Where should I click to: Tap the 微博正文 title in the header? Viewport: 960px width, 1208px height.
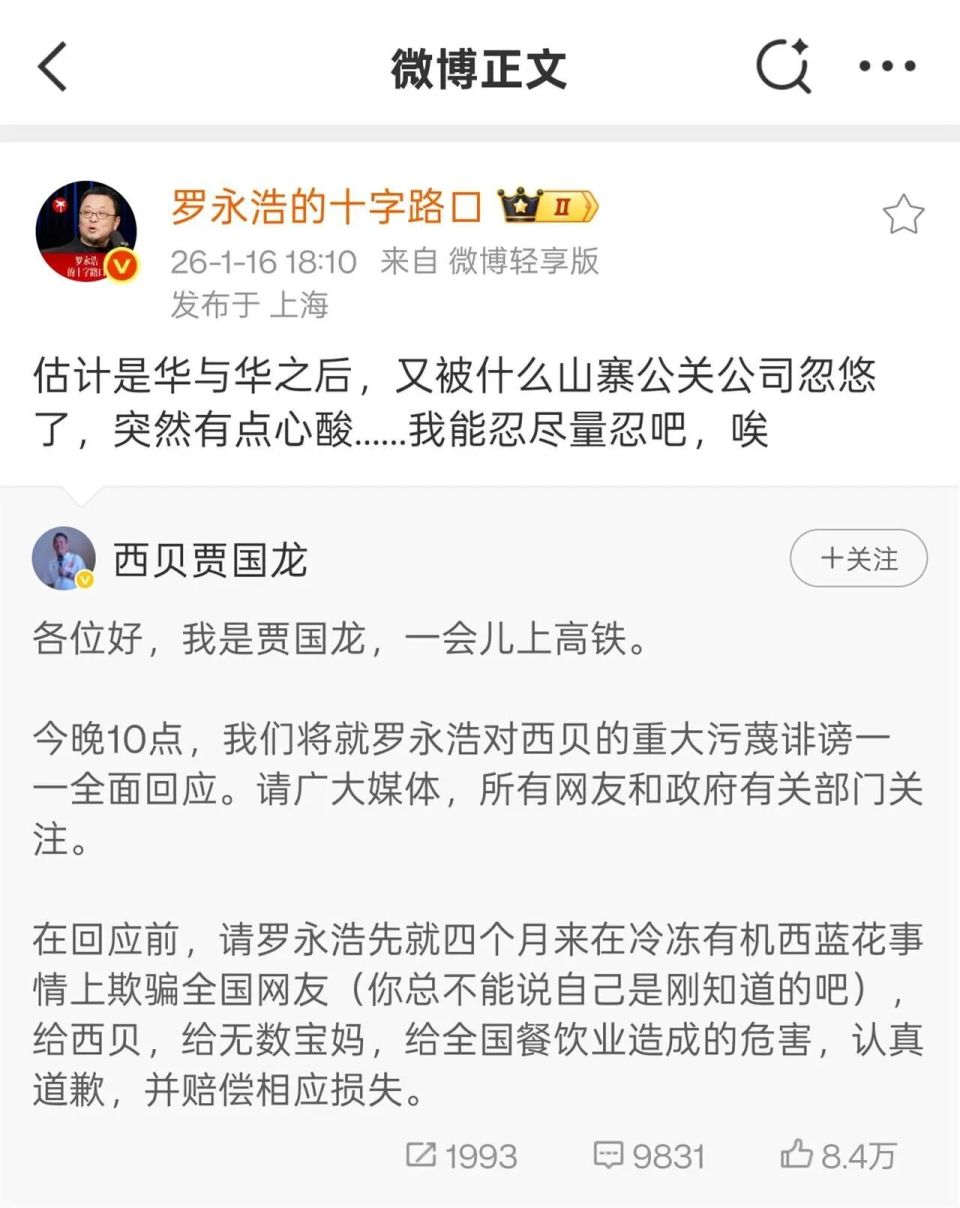click(480, 67)
